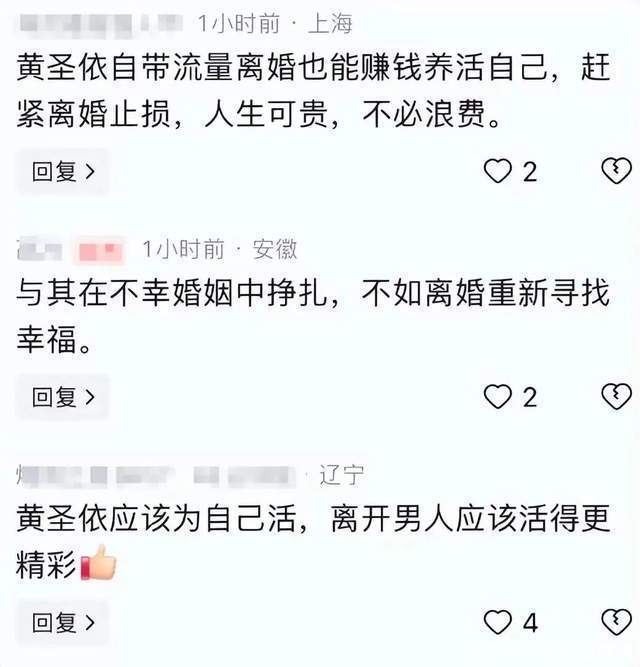Viewport: 640px width, 667px height.
Task: Like the comment 黄圣依应该为自己活
Action: click(498, 622)
